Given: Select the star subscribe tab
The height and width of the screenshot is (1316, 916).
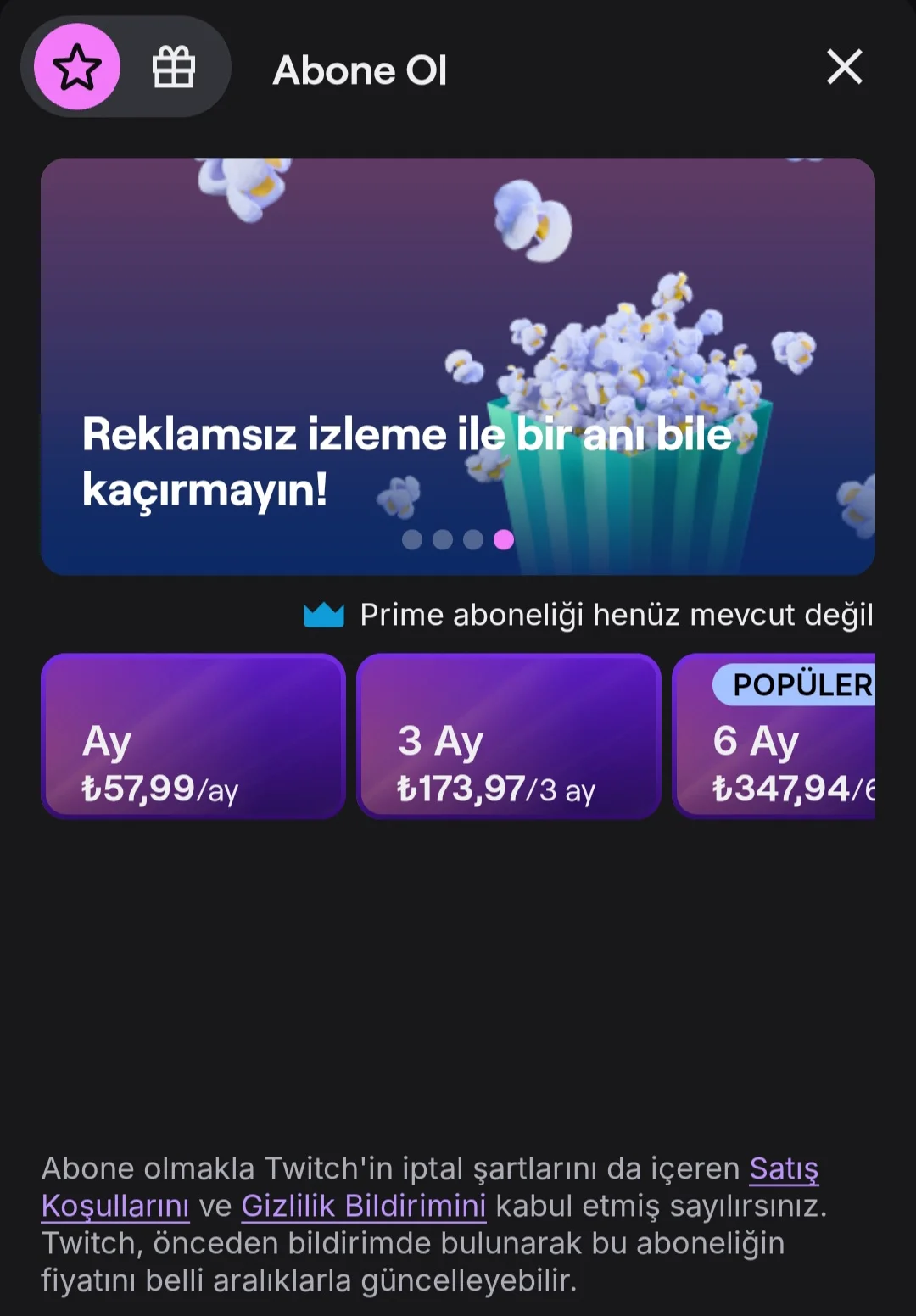Looking at the screenshot, I should click(x=77, y=67).
